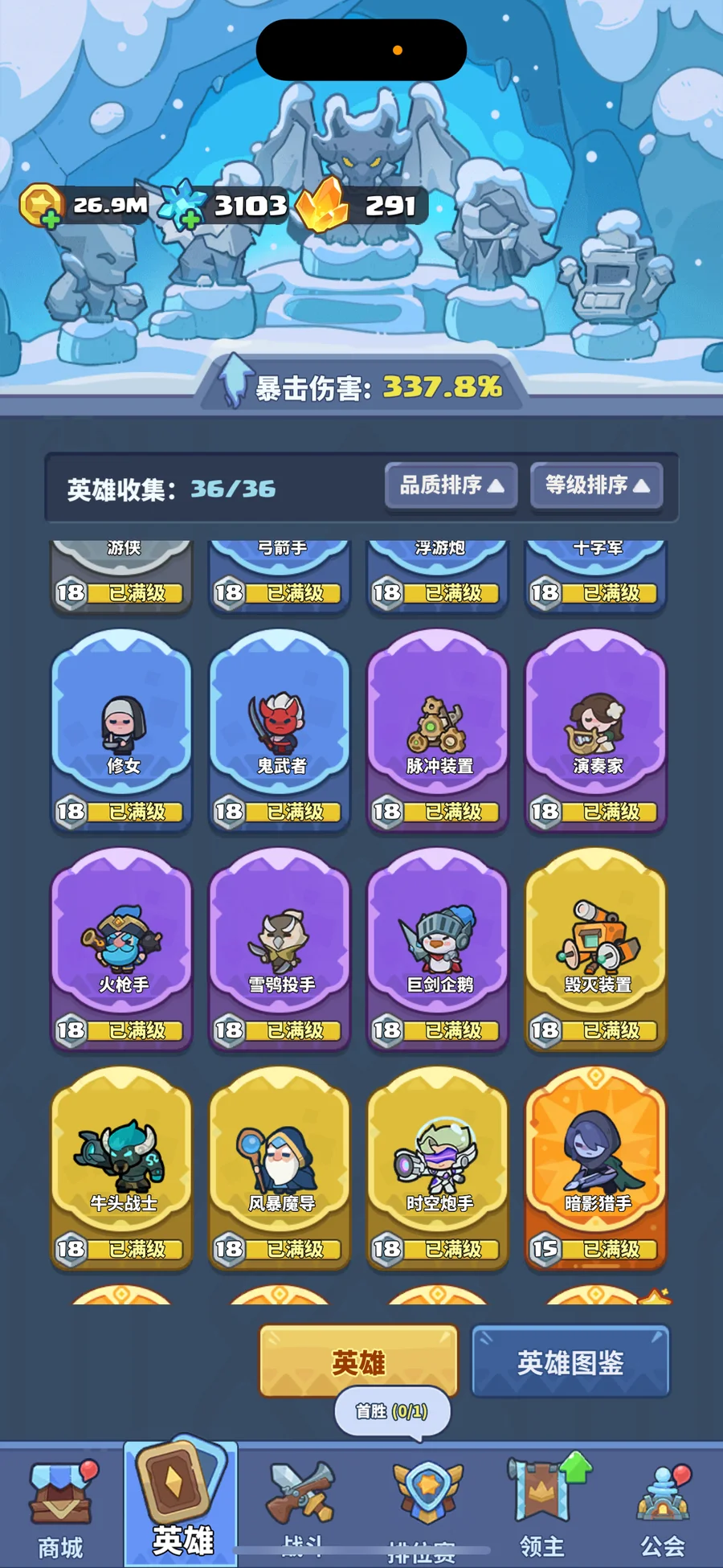View the 暗影猎手 hero card

(x=596, y=1169)
